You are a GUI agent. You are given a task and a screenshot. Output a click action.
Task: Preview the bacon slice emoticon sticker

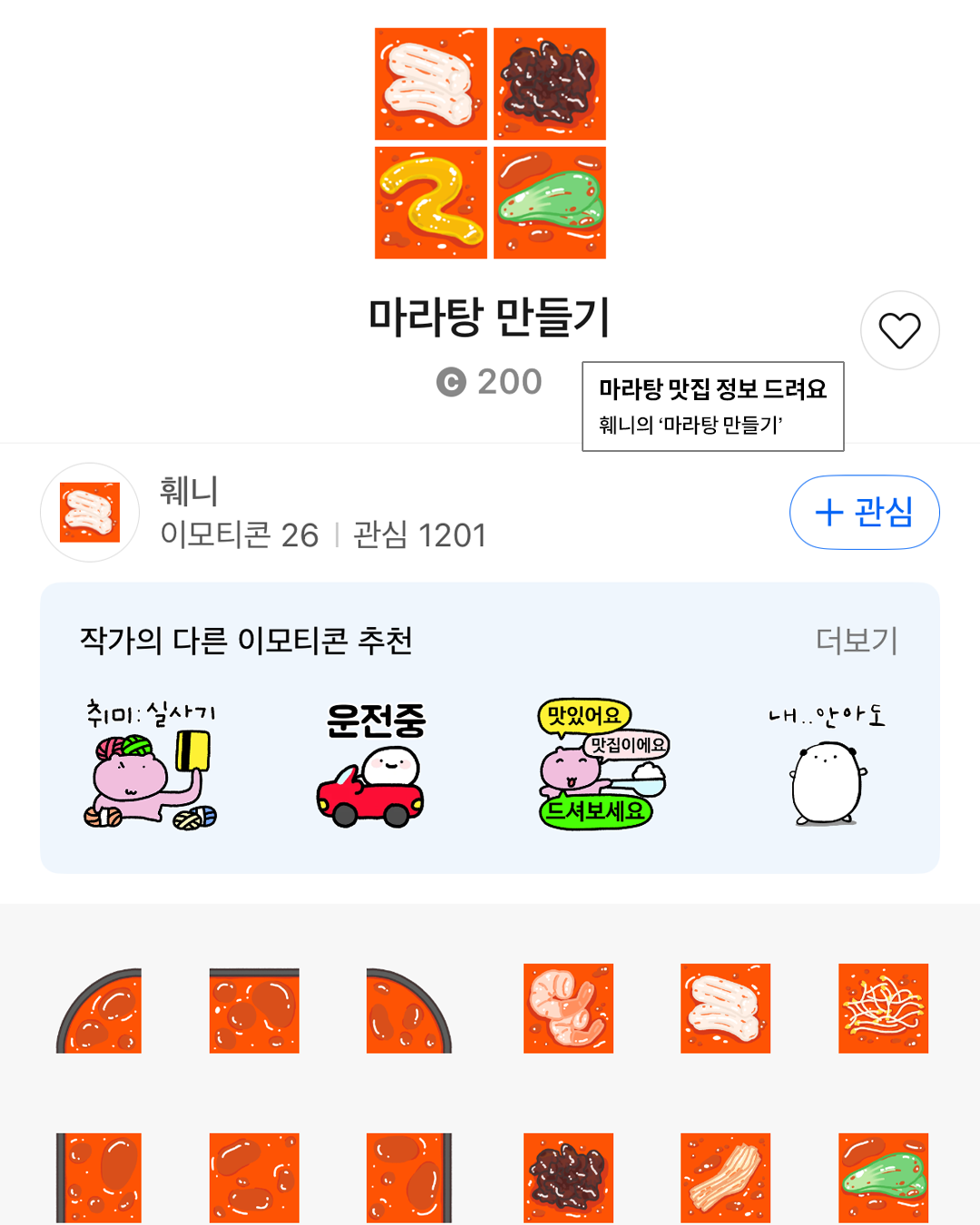click(x=725, y=1177)
